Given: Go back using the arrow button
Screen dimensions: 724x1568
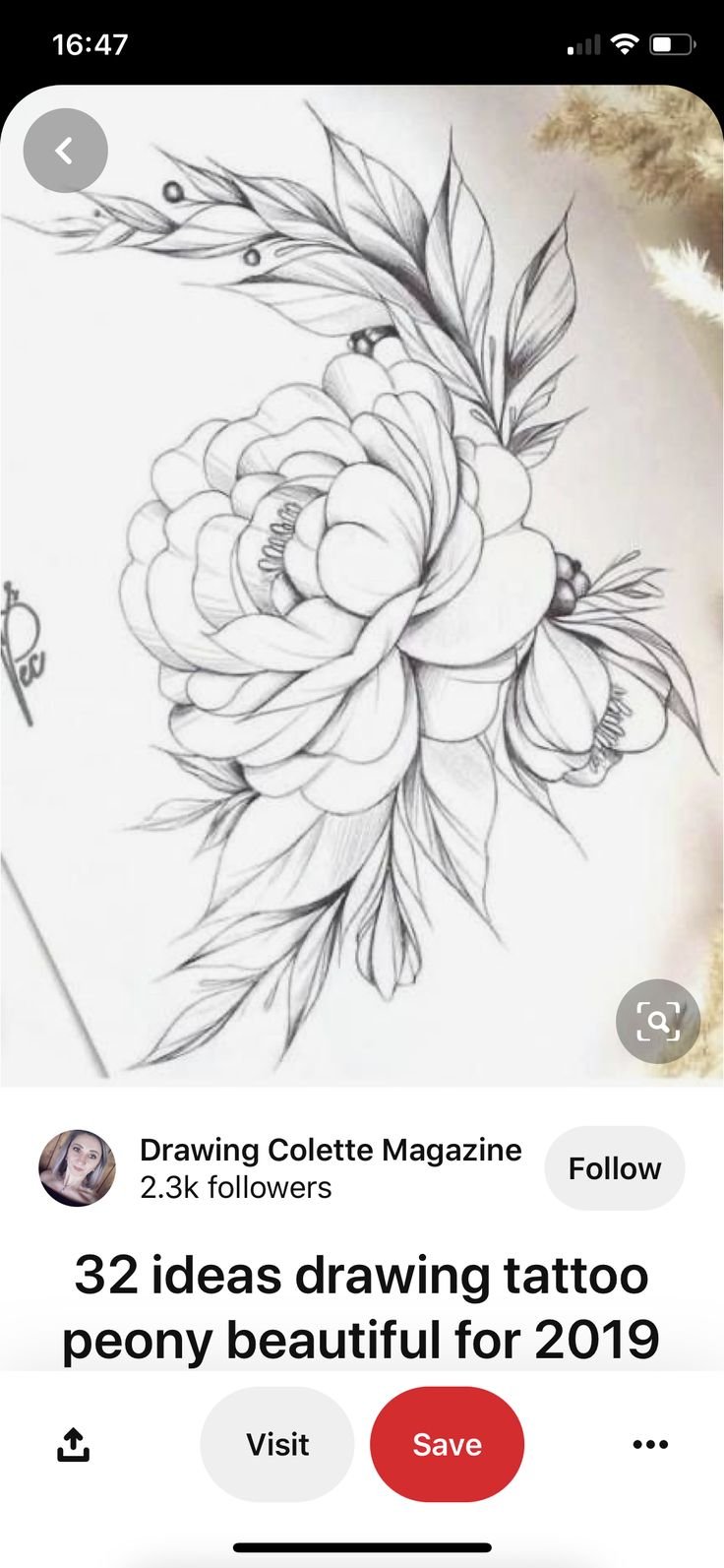Looking at the screenshot, I should click(x=65, y=151).
